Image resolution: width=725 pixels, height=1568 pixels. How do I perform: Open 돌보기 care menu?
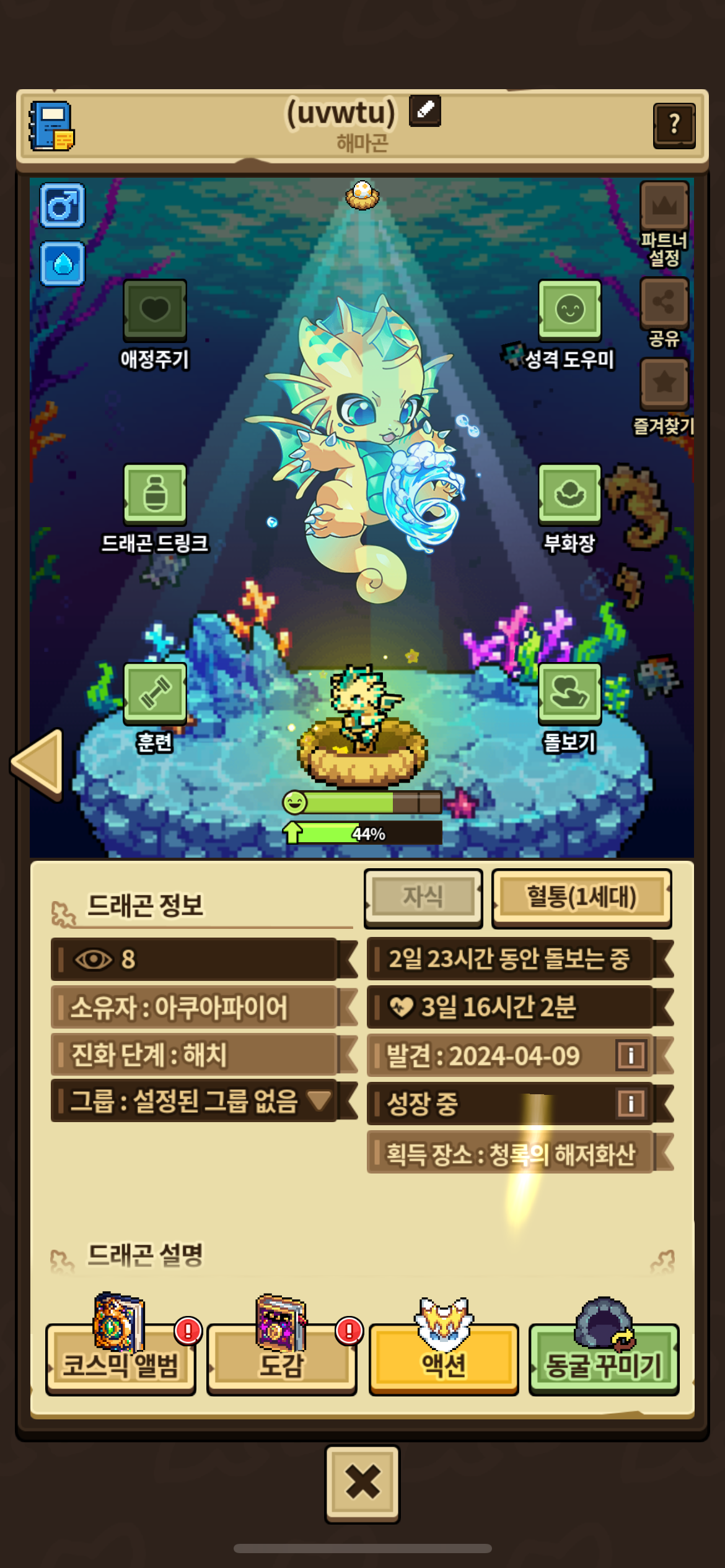[x=569, y=692]
